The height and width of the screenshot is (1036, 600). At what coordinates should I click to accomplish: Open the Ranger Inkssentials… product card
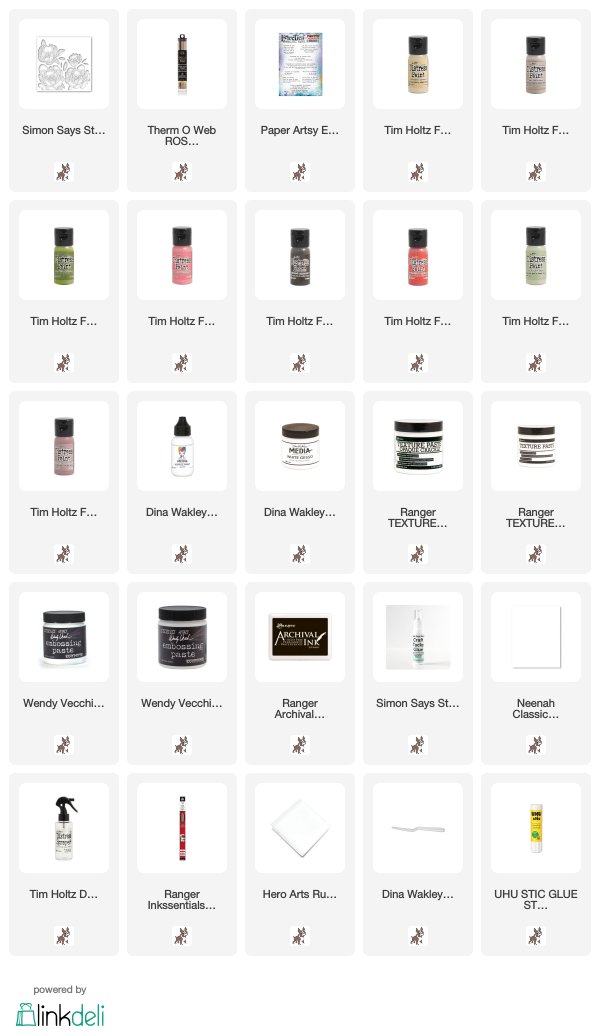coord(182,864)
